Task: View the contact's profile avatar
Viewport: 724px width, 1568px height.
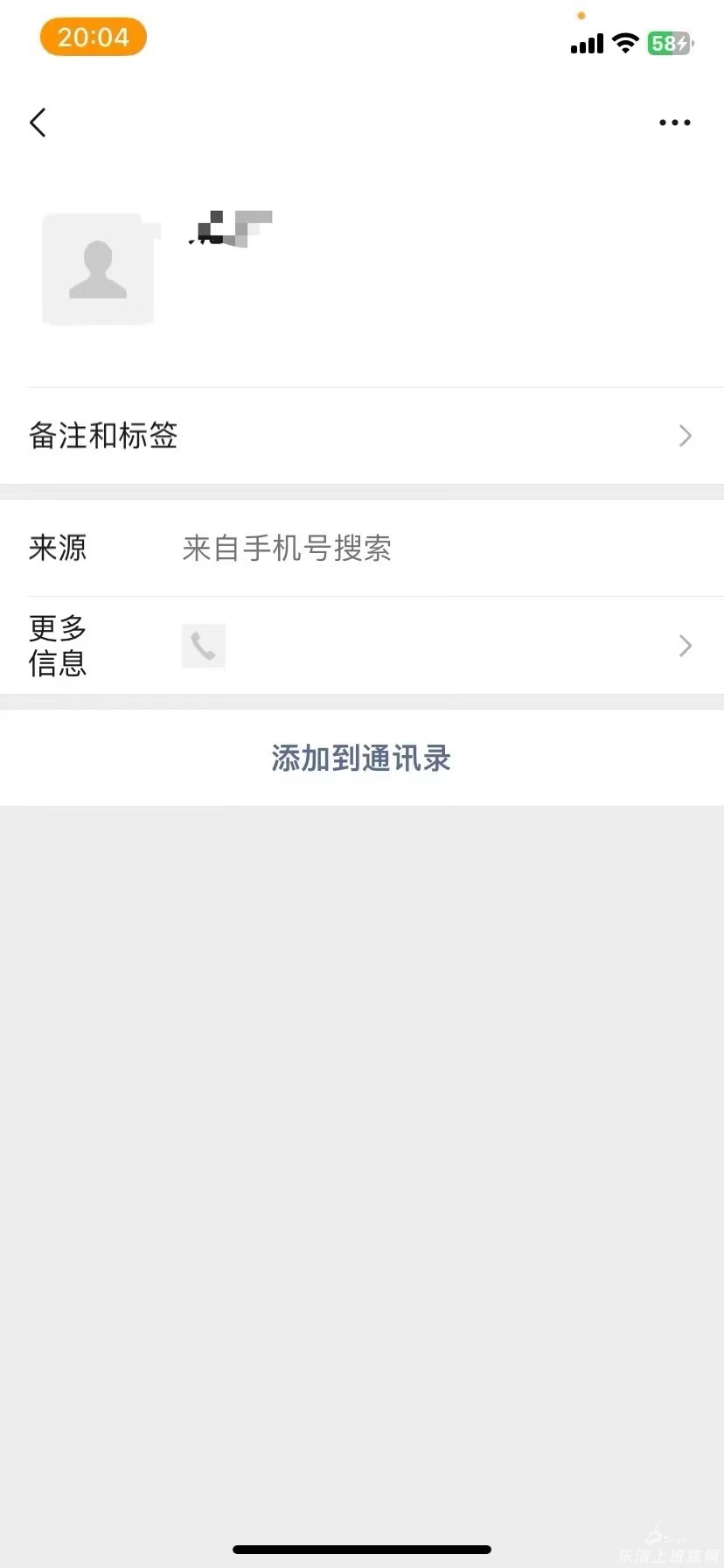Action: pyautogui.click(x=98, y=269)
